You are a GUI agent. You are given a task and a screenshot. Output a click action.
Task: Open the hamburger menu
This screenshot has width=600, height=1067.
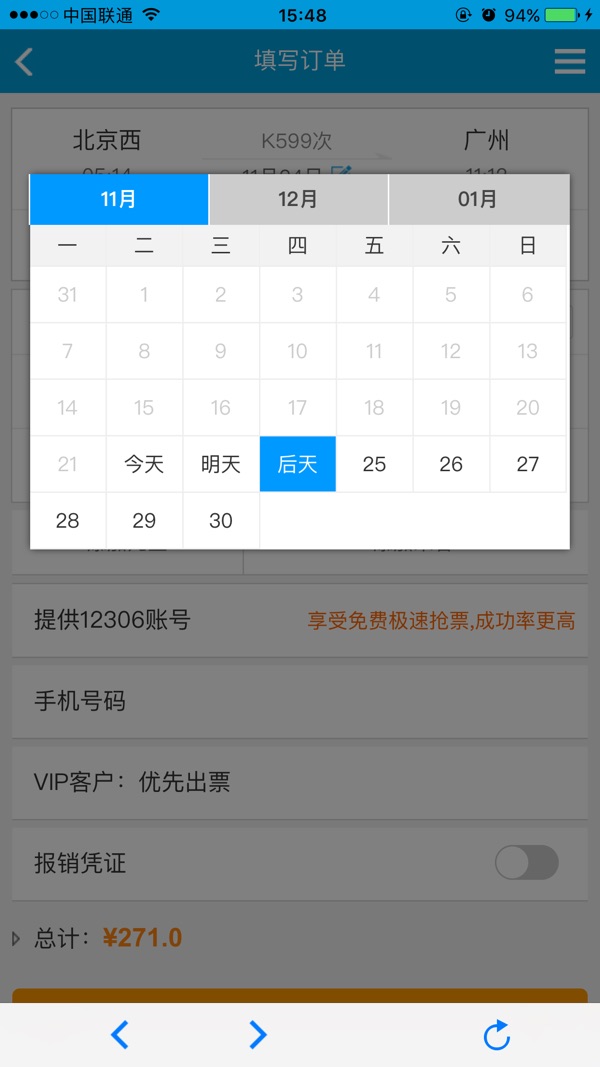tap(570, 61)
